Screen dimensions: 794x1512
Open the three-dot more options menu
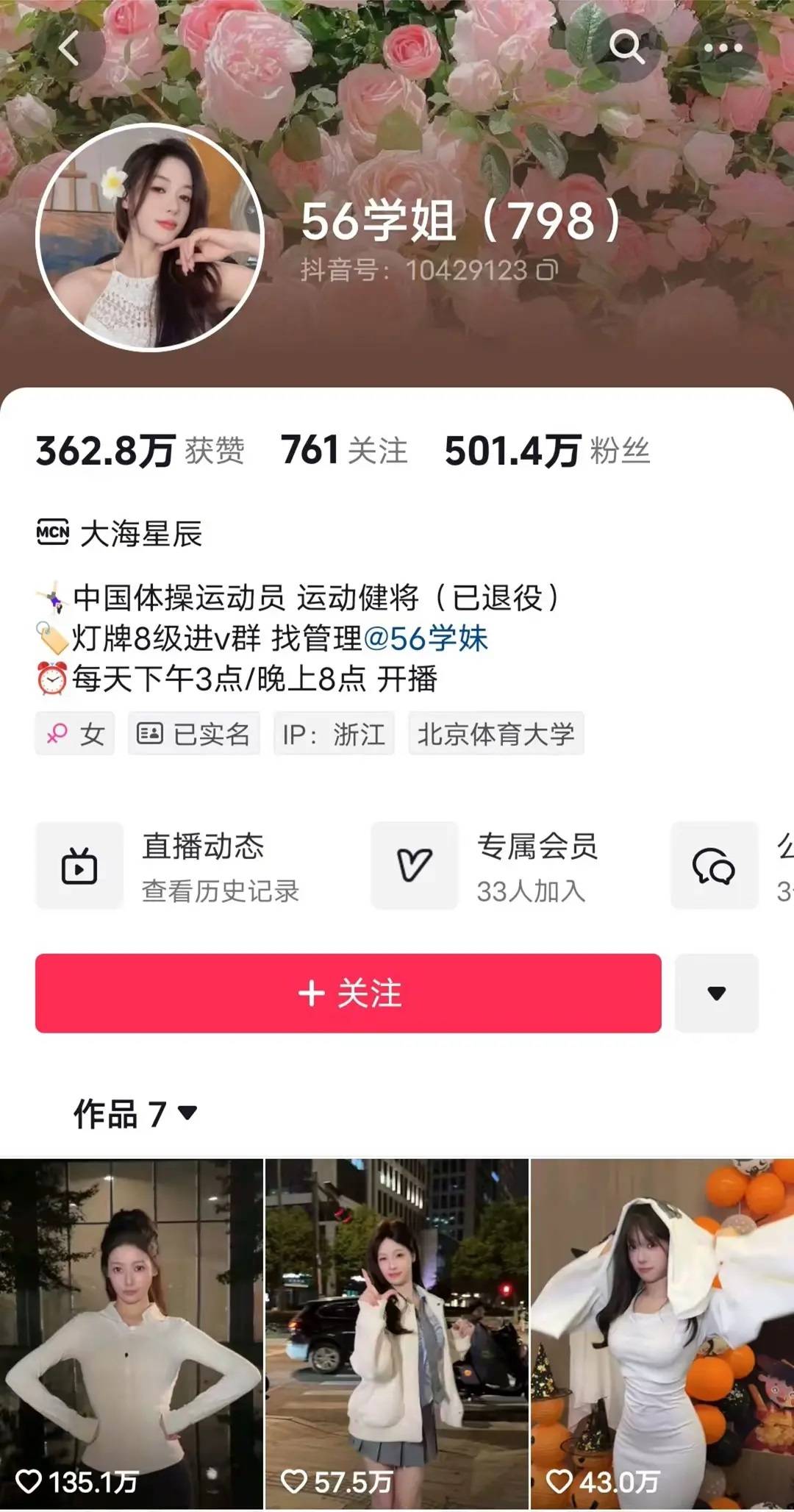[x=722, y=47]
